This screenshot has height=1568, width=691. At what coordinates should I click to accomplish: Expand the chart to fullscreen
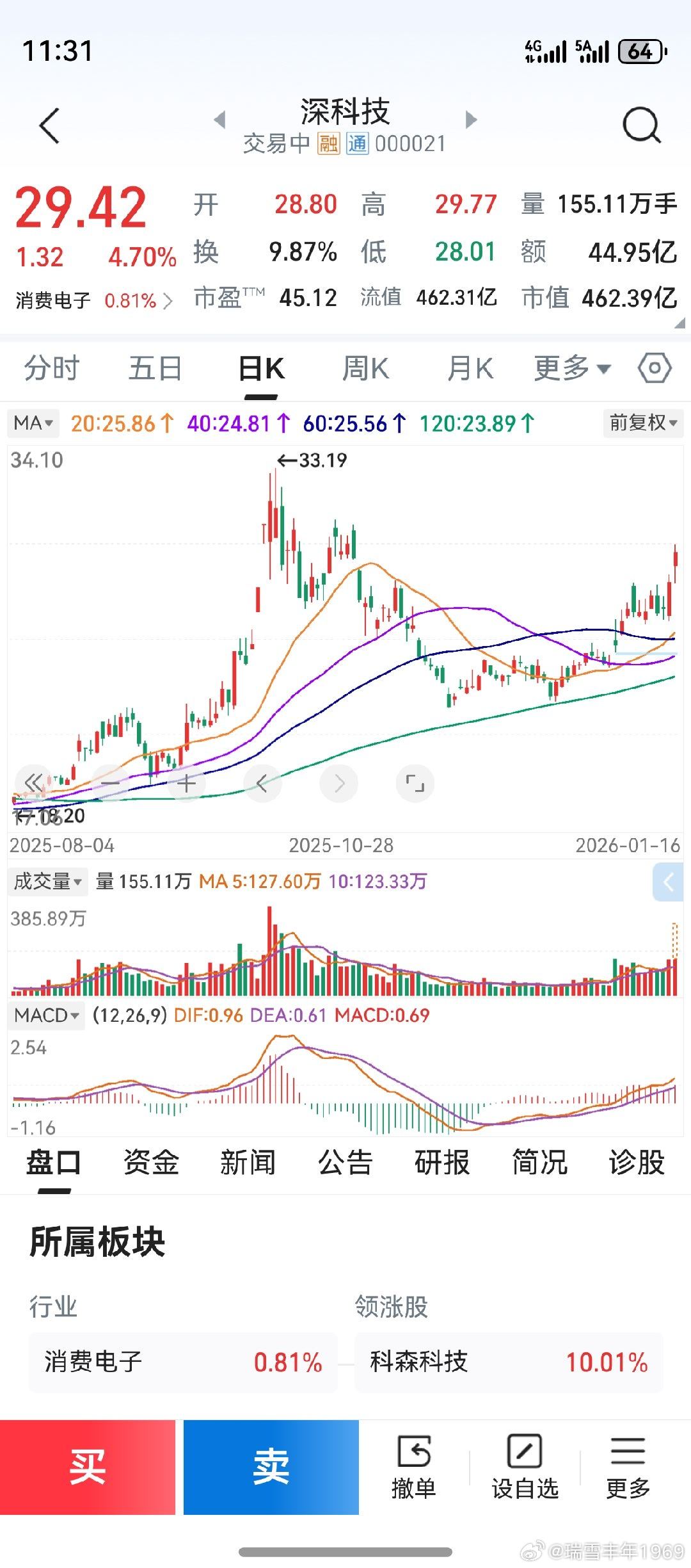(415, 782)
